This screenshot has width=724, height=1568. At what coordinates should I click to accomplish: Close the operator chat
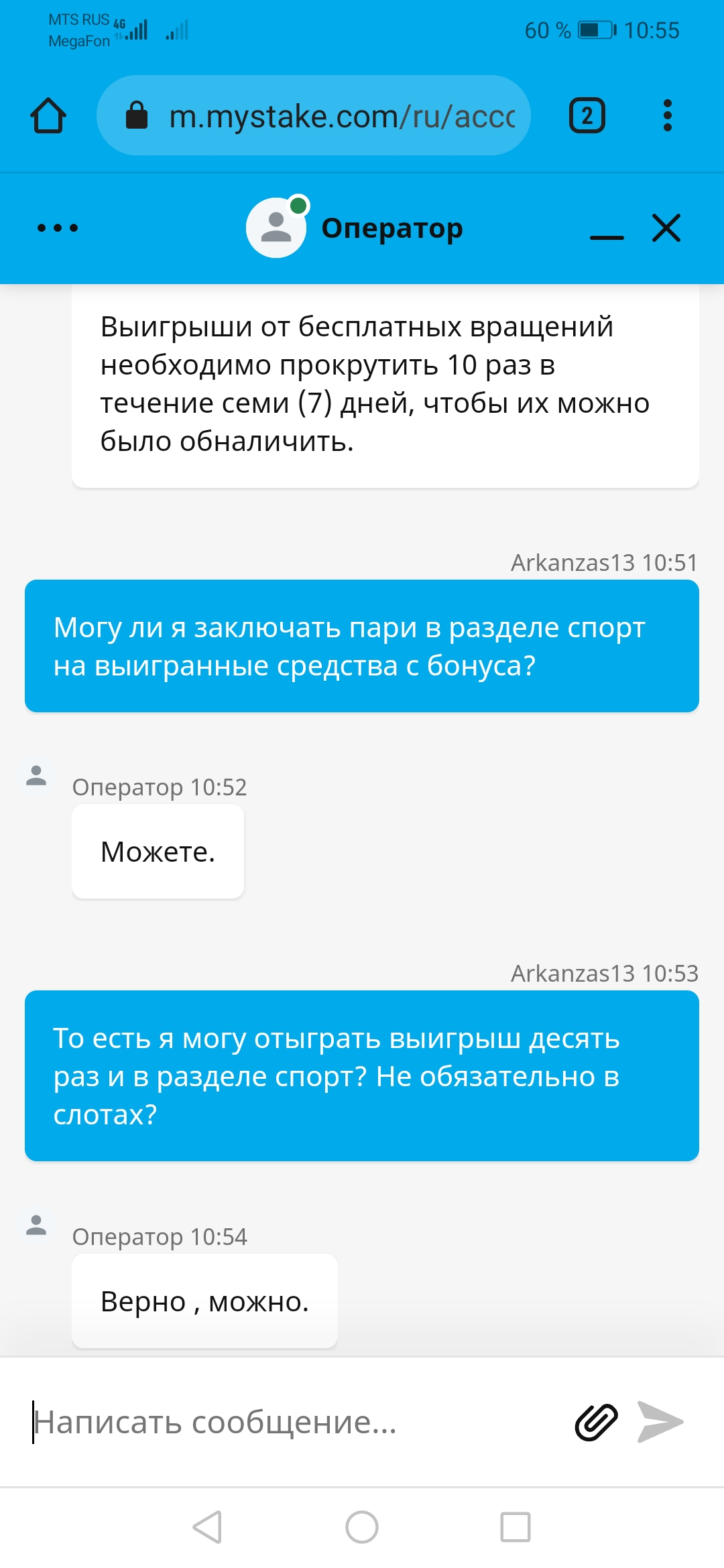pos(666,228)
